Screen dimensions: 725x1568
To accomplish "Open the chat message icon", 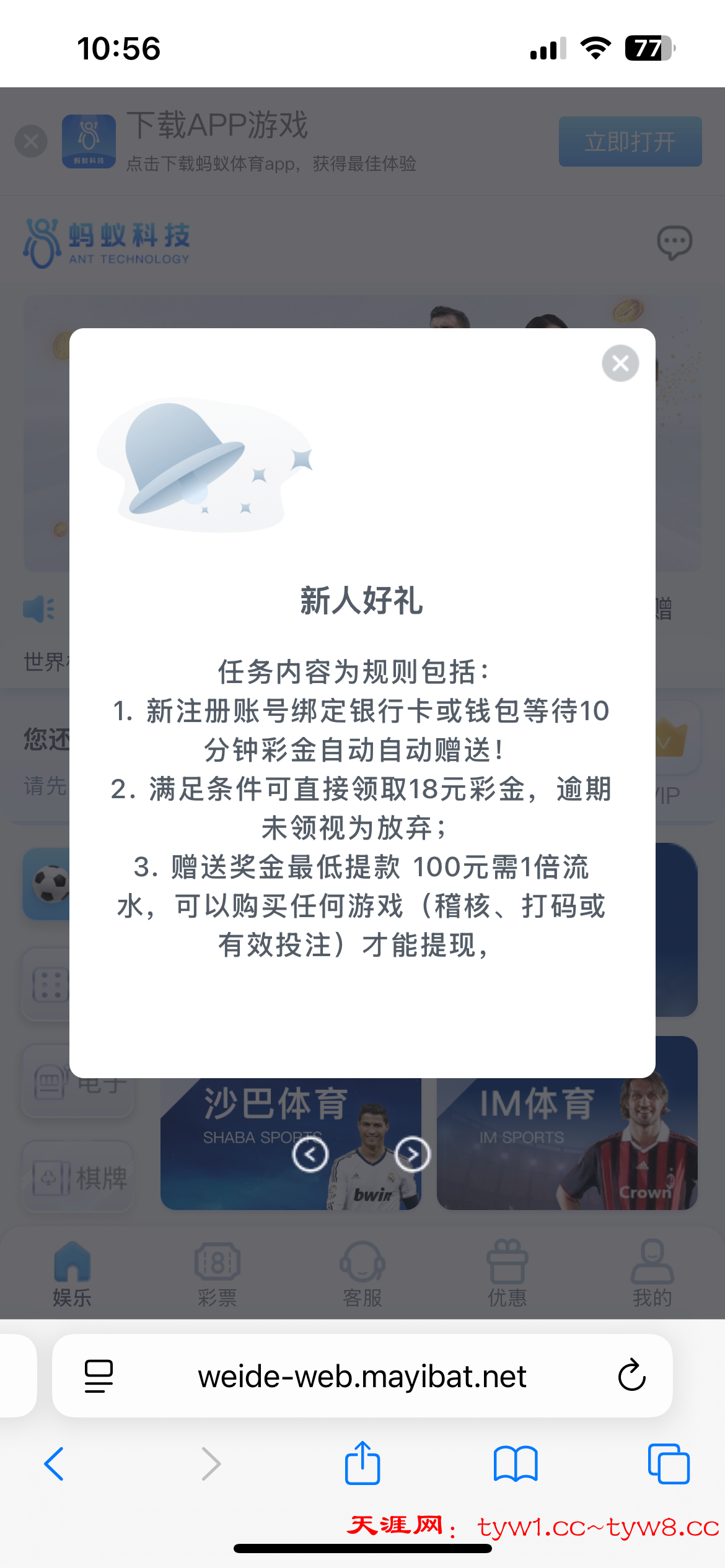I will [674, 243].
